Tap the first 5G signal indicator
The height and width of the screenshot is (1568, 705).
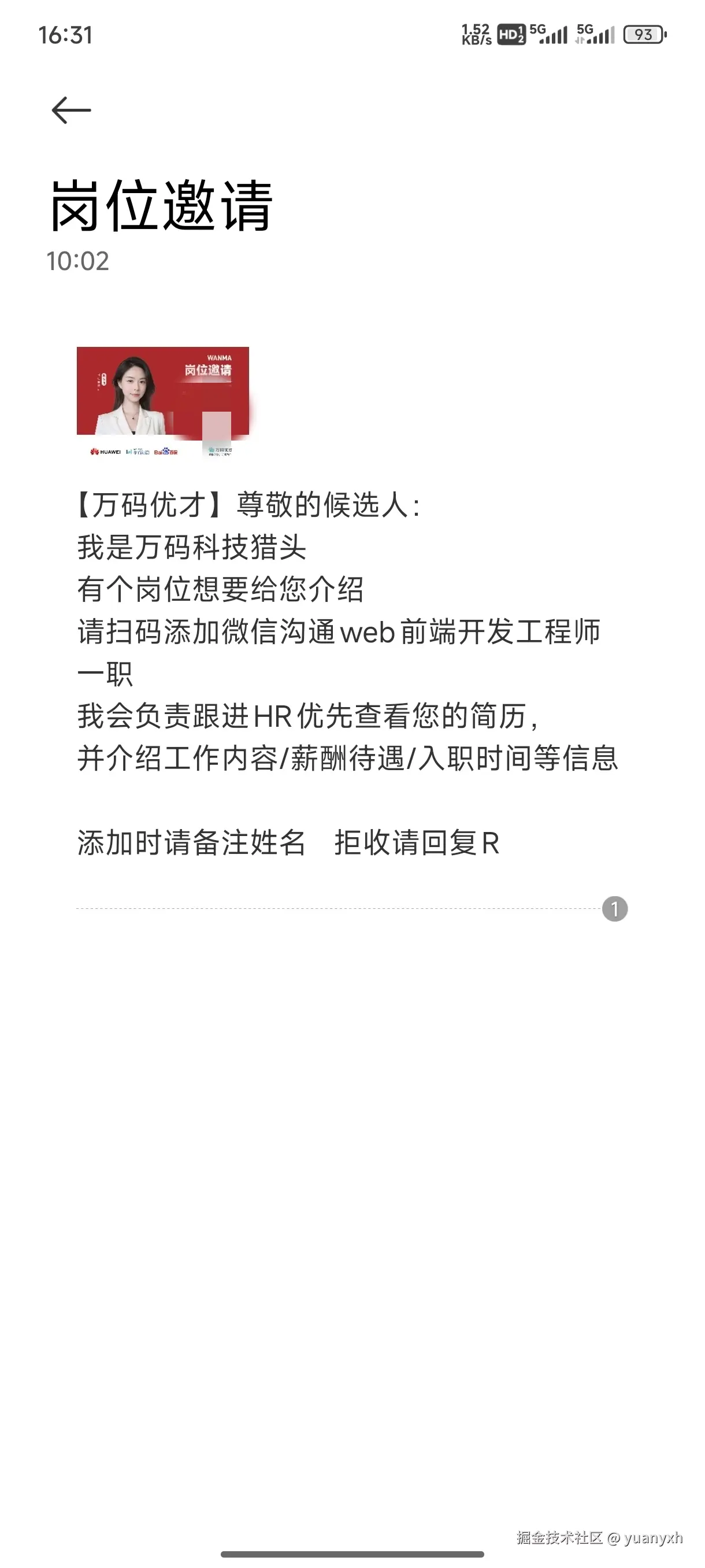coord(551,35)
